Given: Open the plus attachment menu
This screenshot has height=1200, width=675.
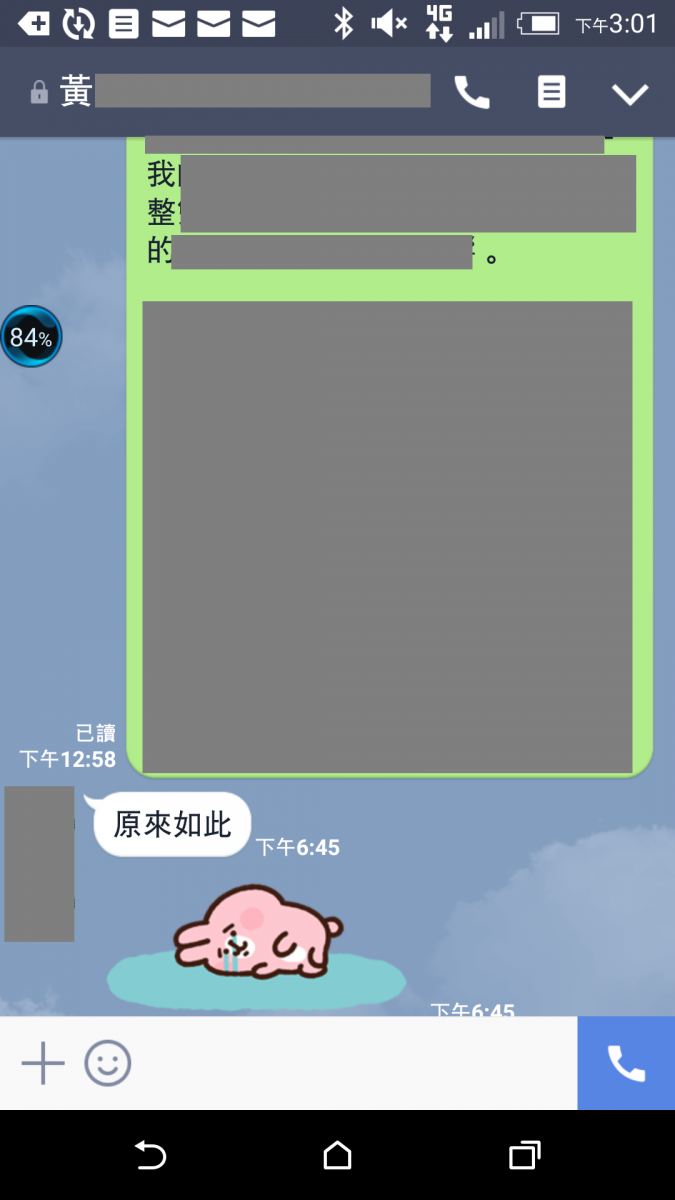Looking at the screenshot, I should (x=43, y=1063).
